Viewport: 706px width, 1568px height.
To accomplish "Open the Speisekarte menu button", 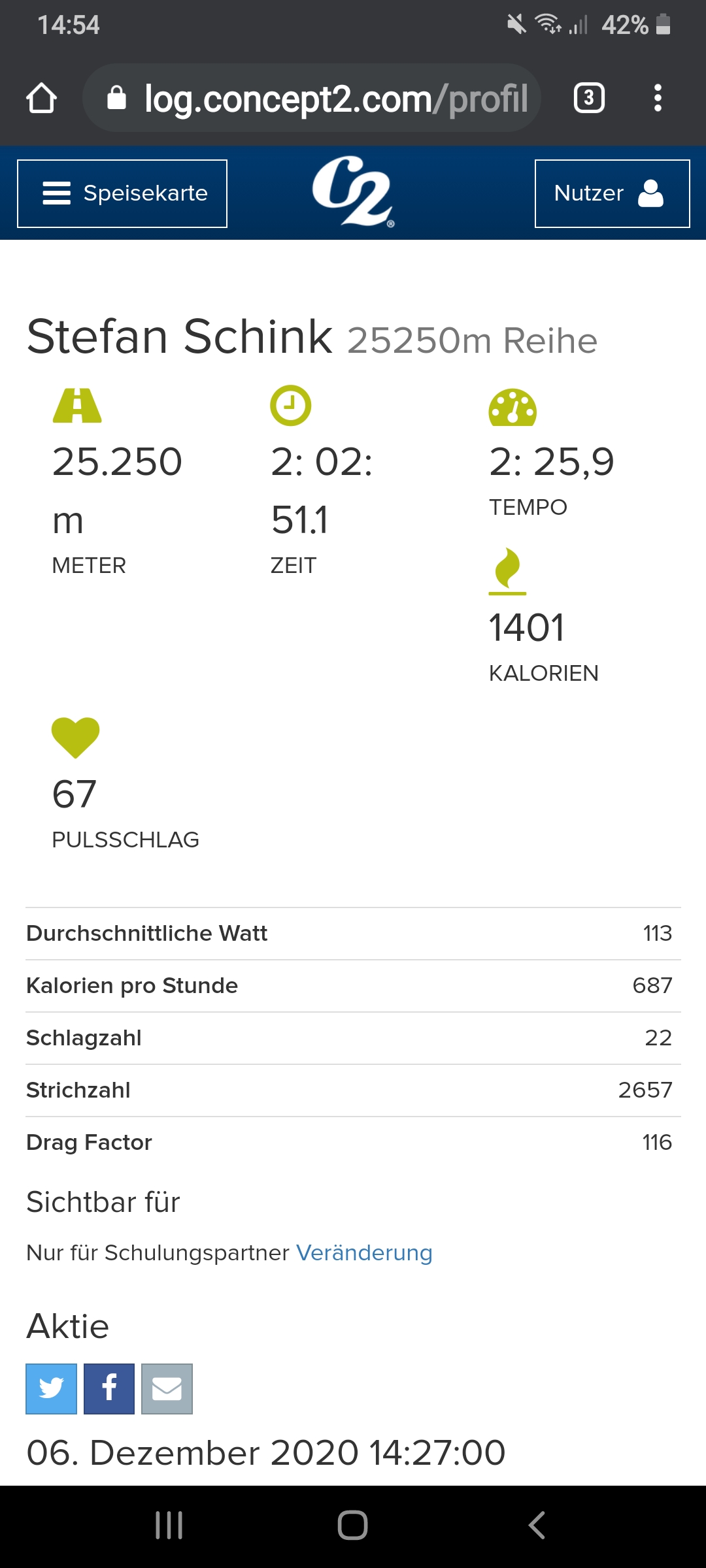I will [x=122, y=193].
